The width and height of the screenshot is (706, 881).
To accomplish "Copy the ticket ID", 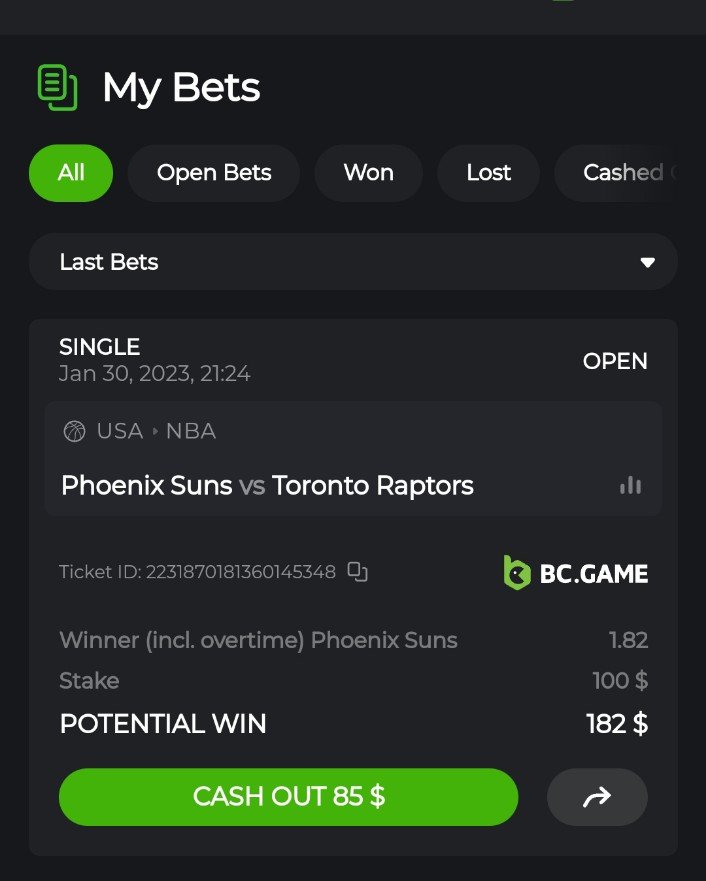I will 357,572.
